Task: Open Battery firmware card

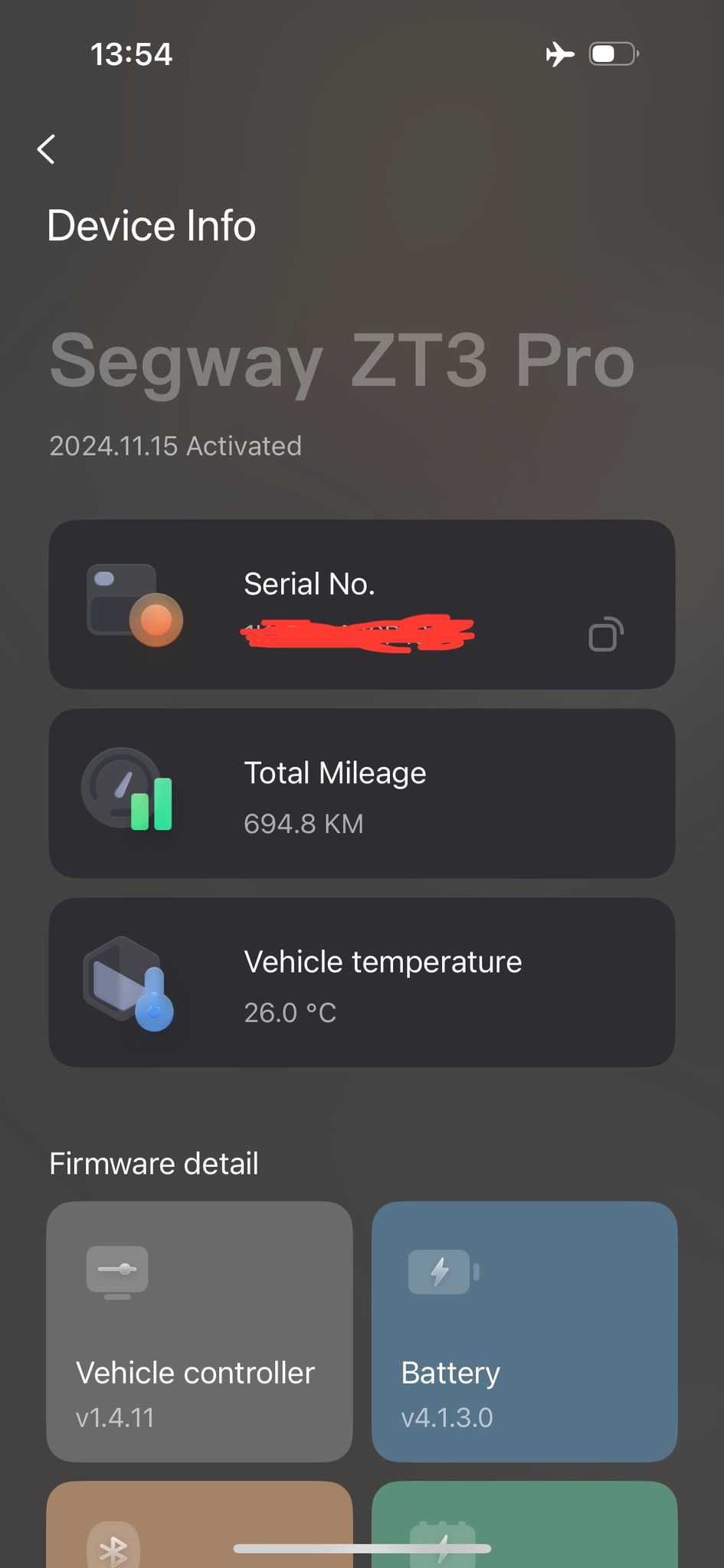Action: 524,1331
